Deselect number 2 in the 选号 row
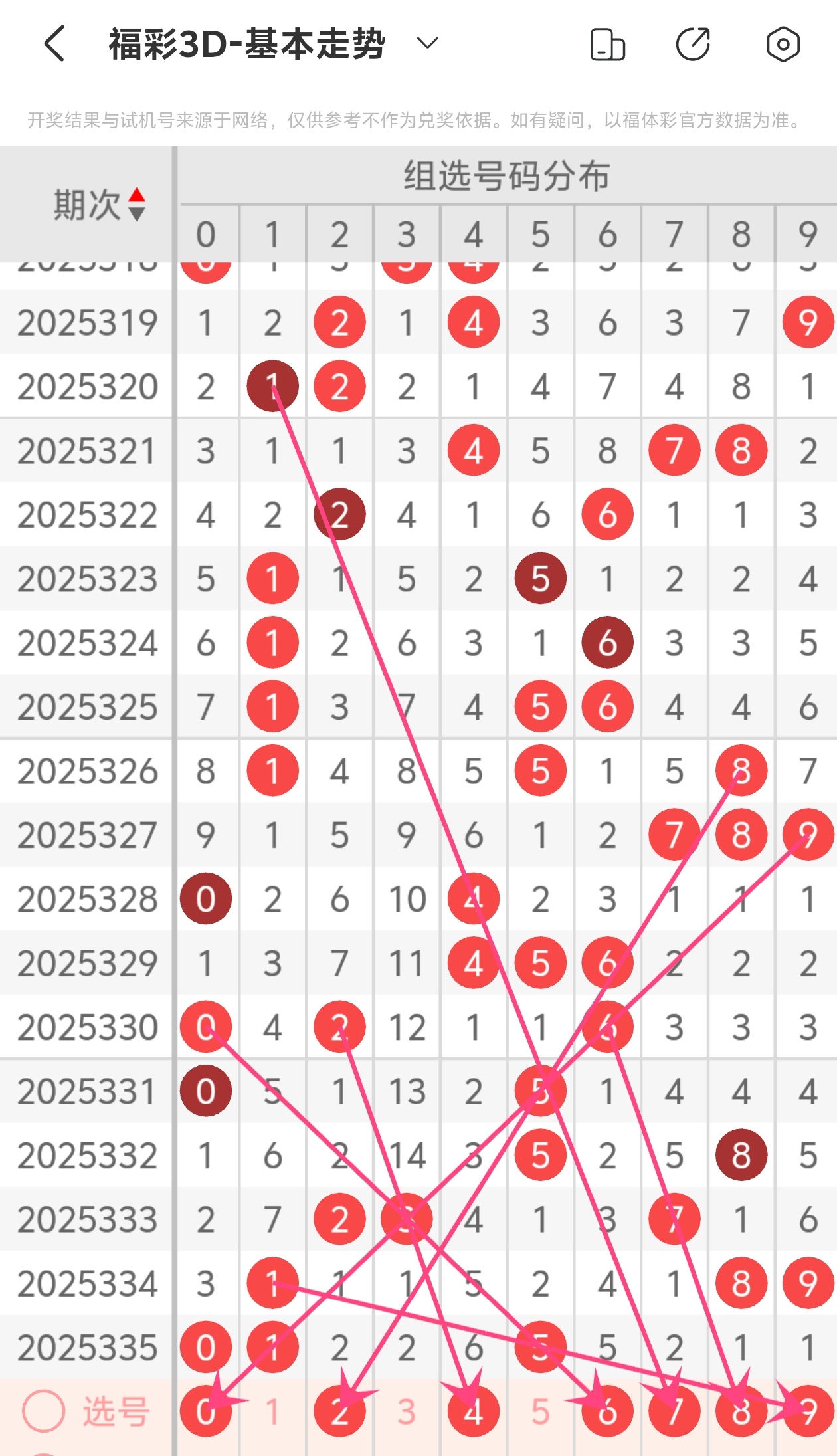This screenshot has width=837, height=1456. click(339, 1411)
